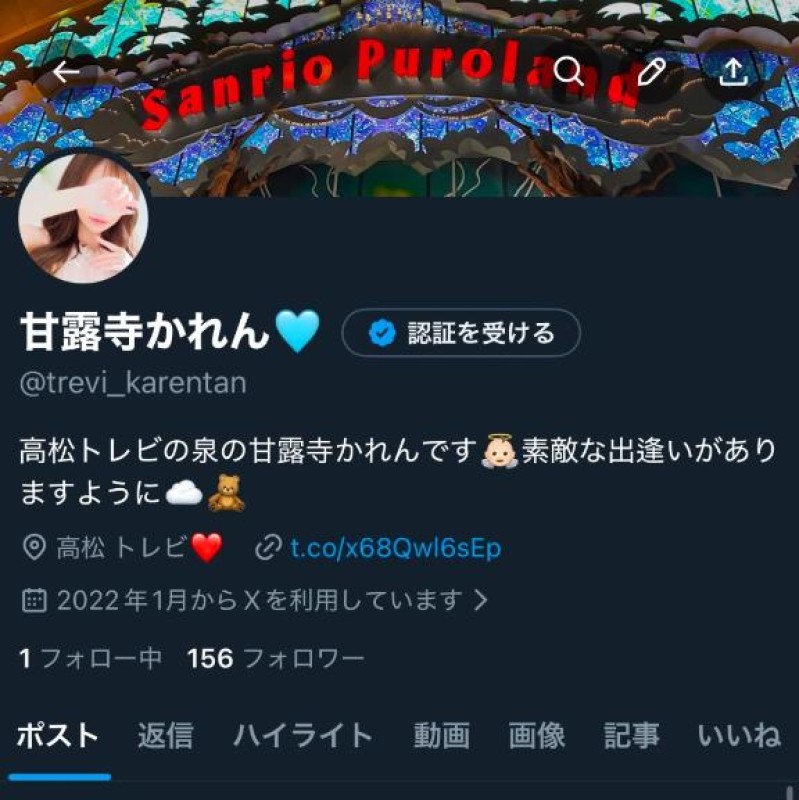Select the ポスト tab
Viewport: 799px width, 800px height.
[59, 737]
